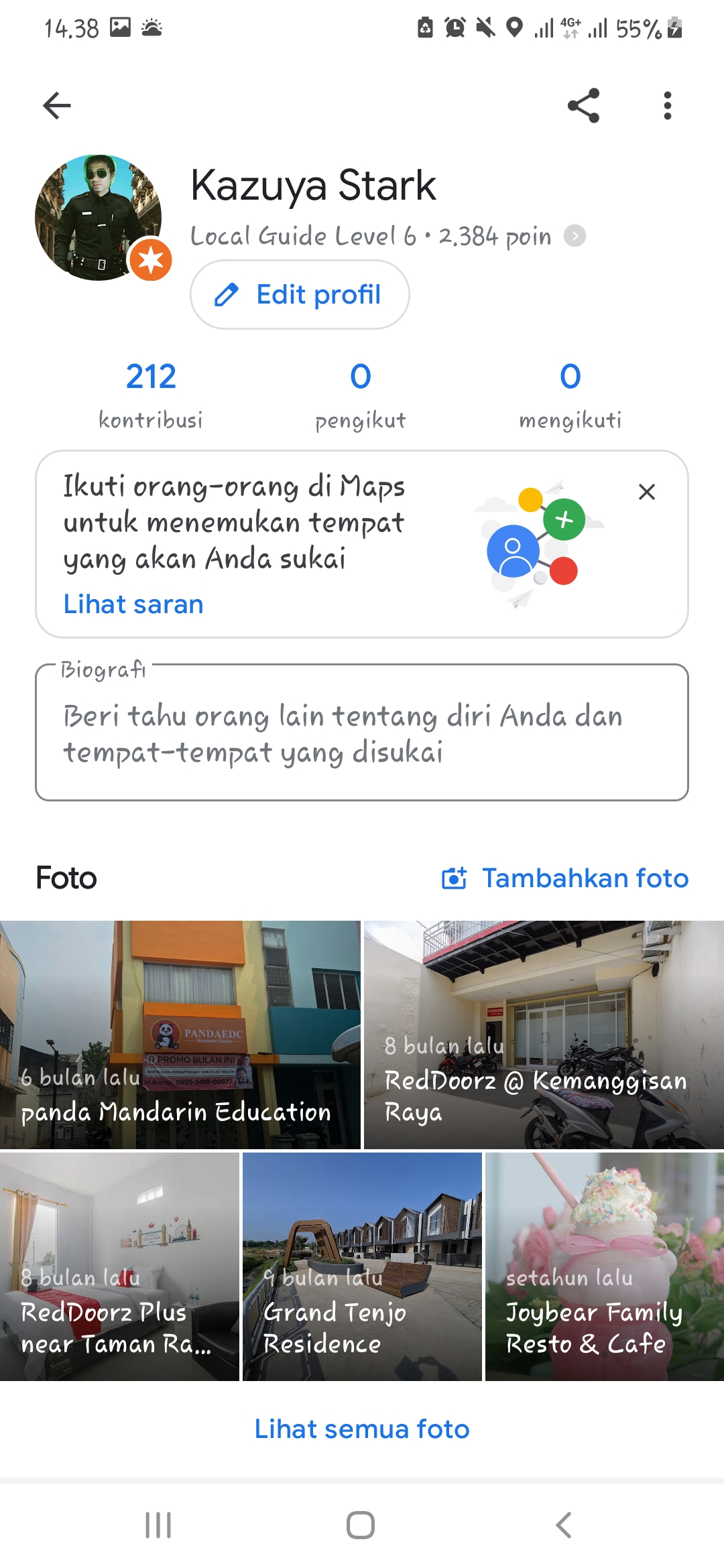
Task: Open the Lihat saran link
Action: 133,604
